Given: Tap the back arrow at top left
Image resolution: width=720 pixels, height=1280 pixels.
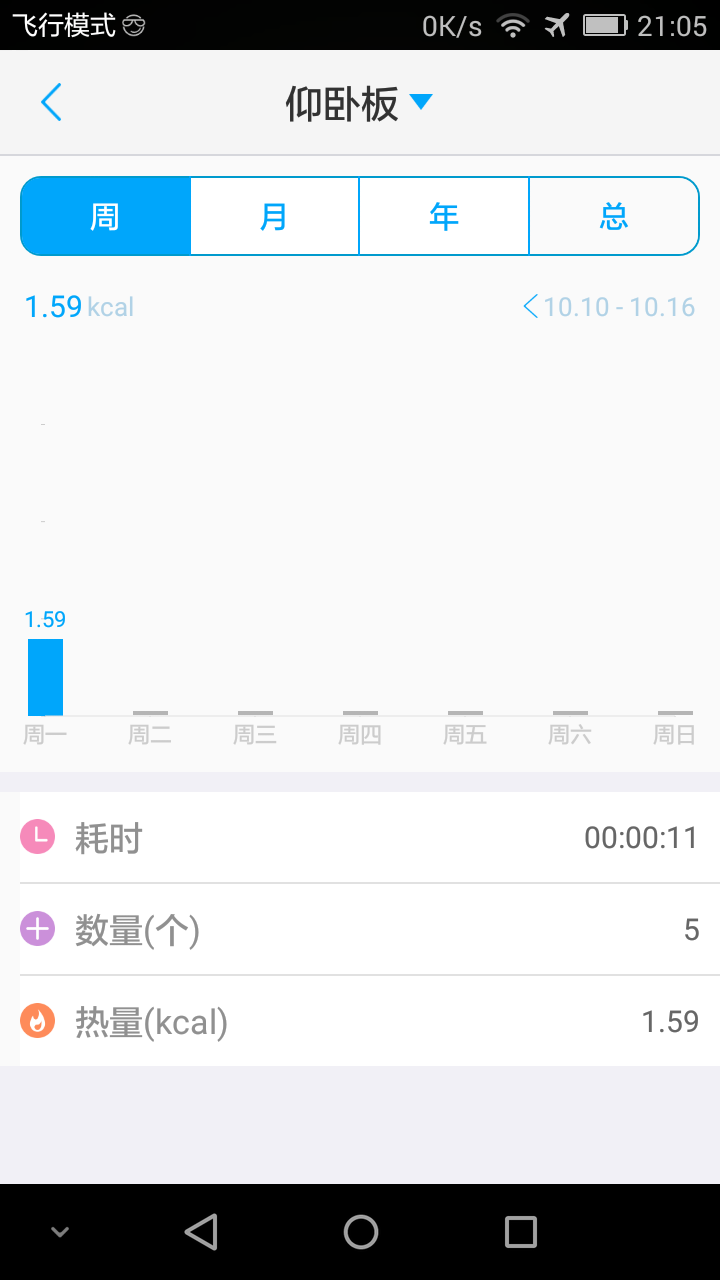Looking at the screenshot, I should (51, 102).
